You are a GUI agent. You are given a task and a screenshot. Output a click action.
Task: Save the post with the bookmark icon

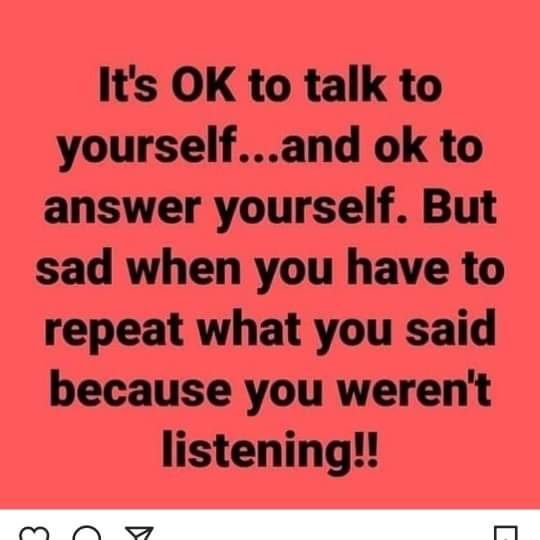click(x=506, y=533)
